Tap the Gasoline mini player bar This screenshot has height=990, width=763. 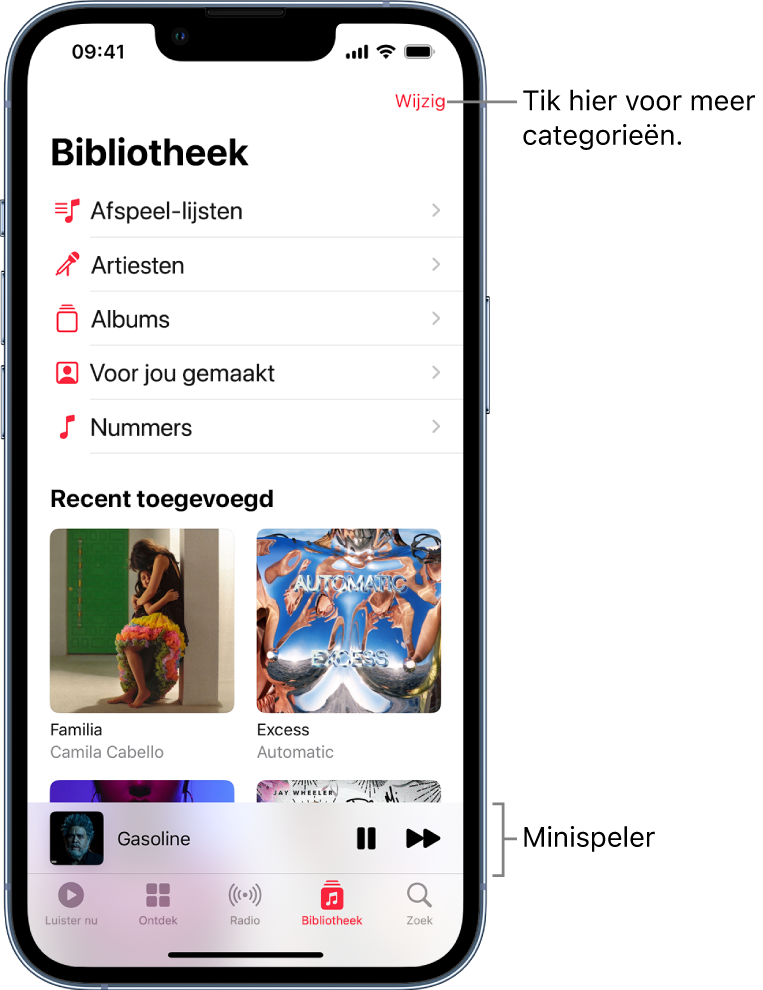pyautogui.click(x=200, y=839)
